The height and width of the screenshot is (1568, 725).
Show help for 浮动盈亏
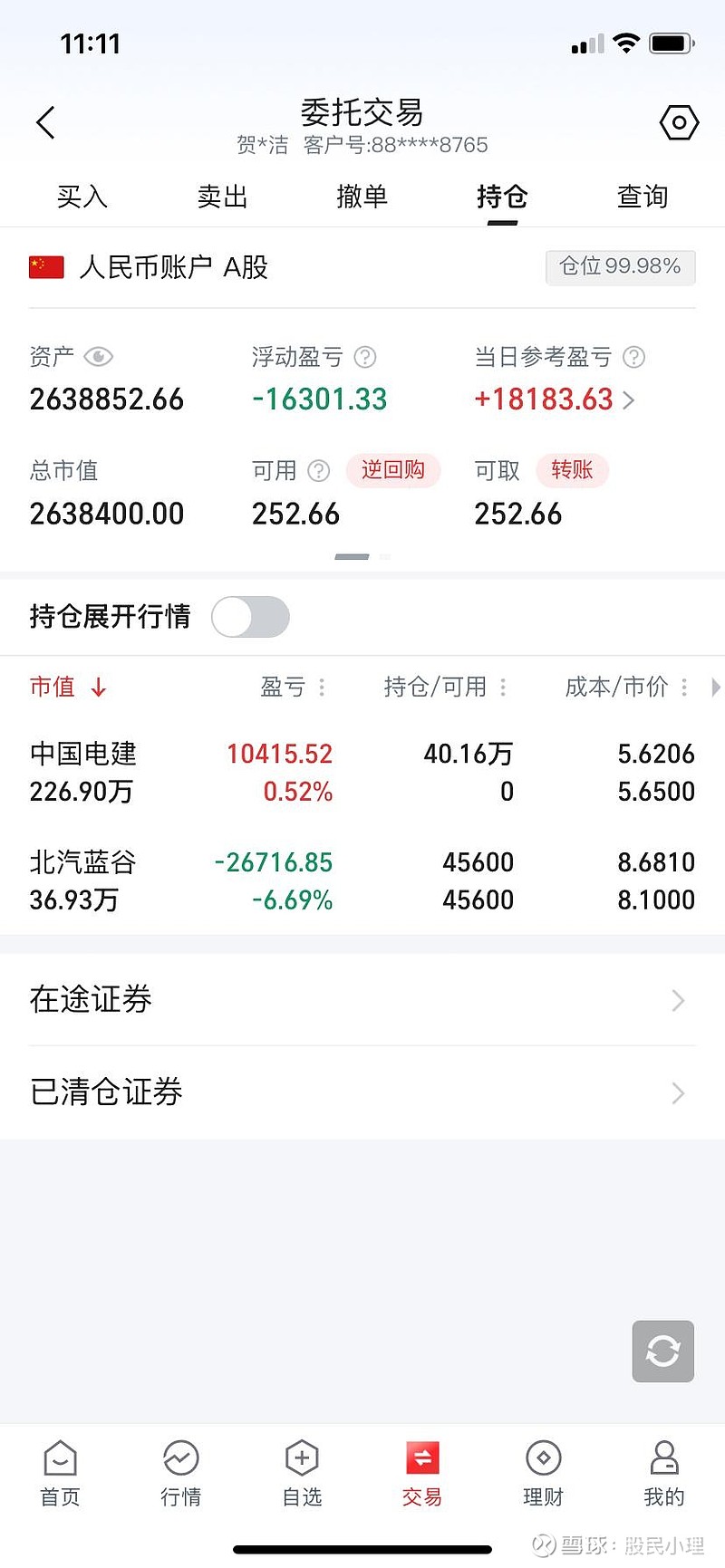365,357
